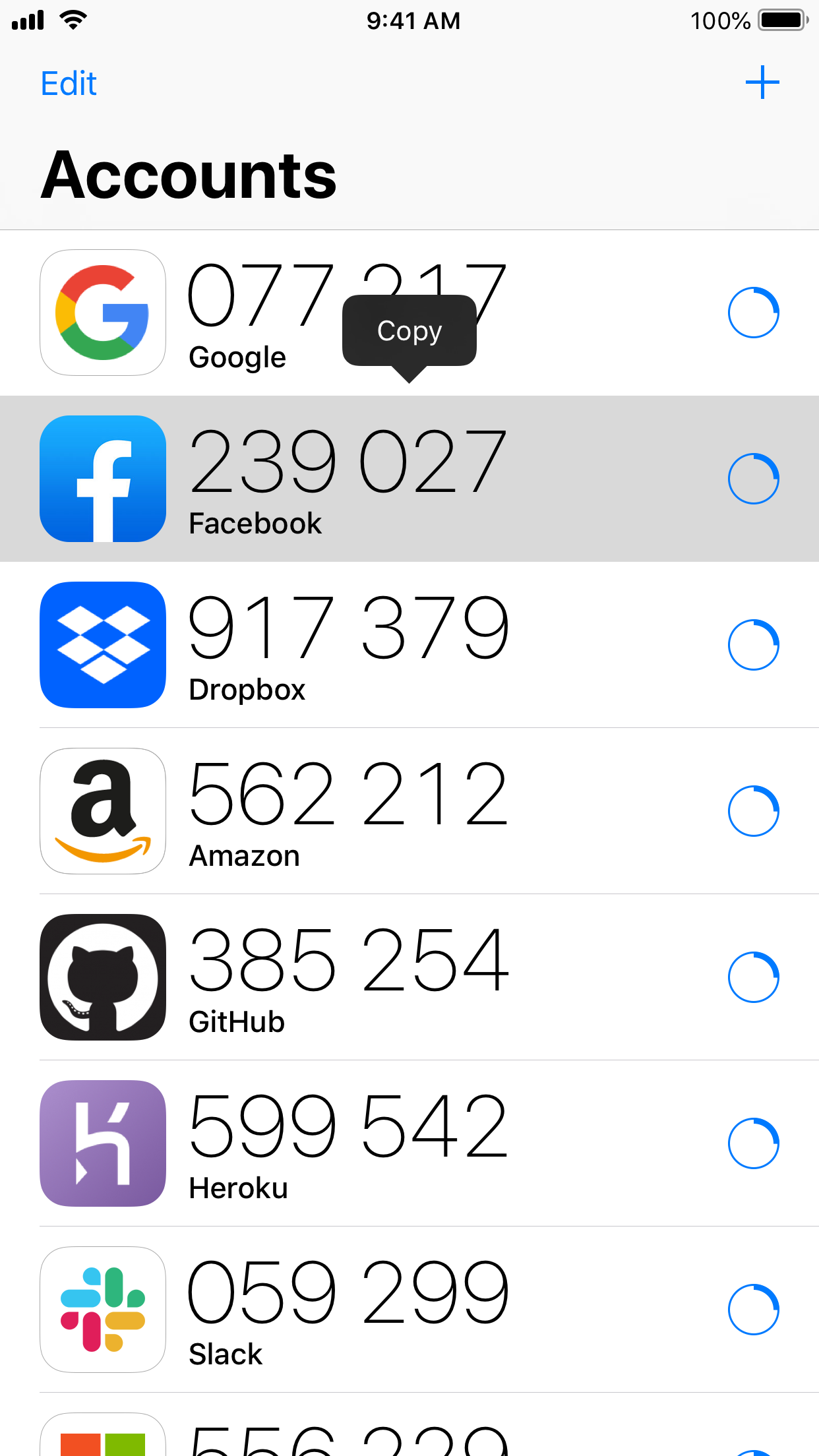
Task: Tap the Facebook code countdown timer
Action: point(754,478)
